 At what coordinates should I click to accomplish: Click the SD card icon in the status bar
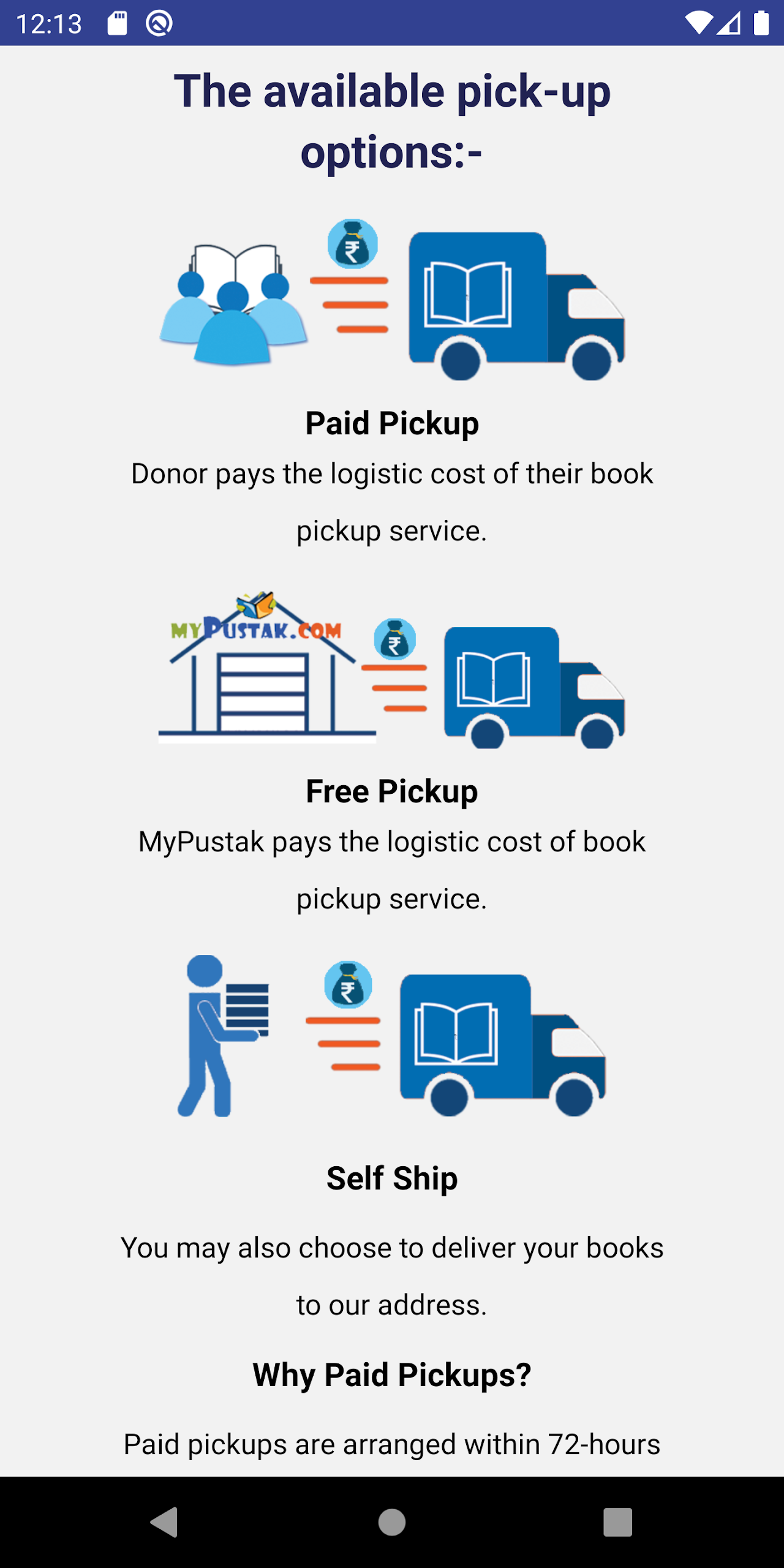click(x=116, y=22)
